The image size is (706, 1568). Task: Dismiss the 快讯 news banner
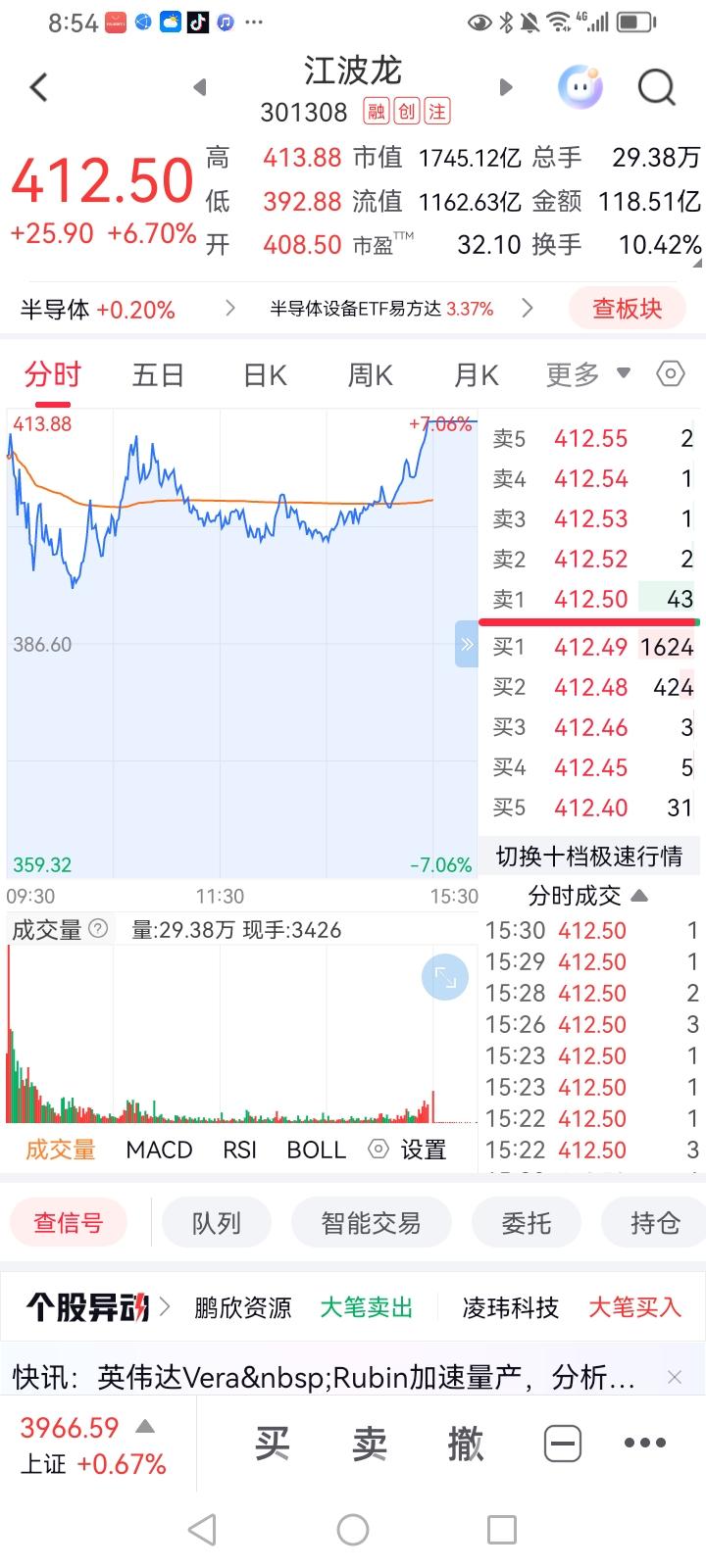pyautogui.click(x=675, y=1377)
